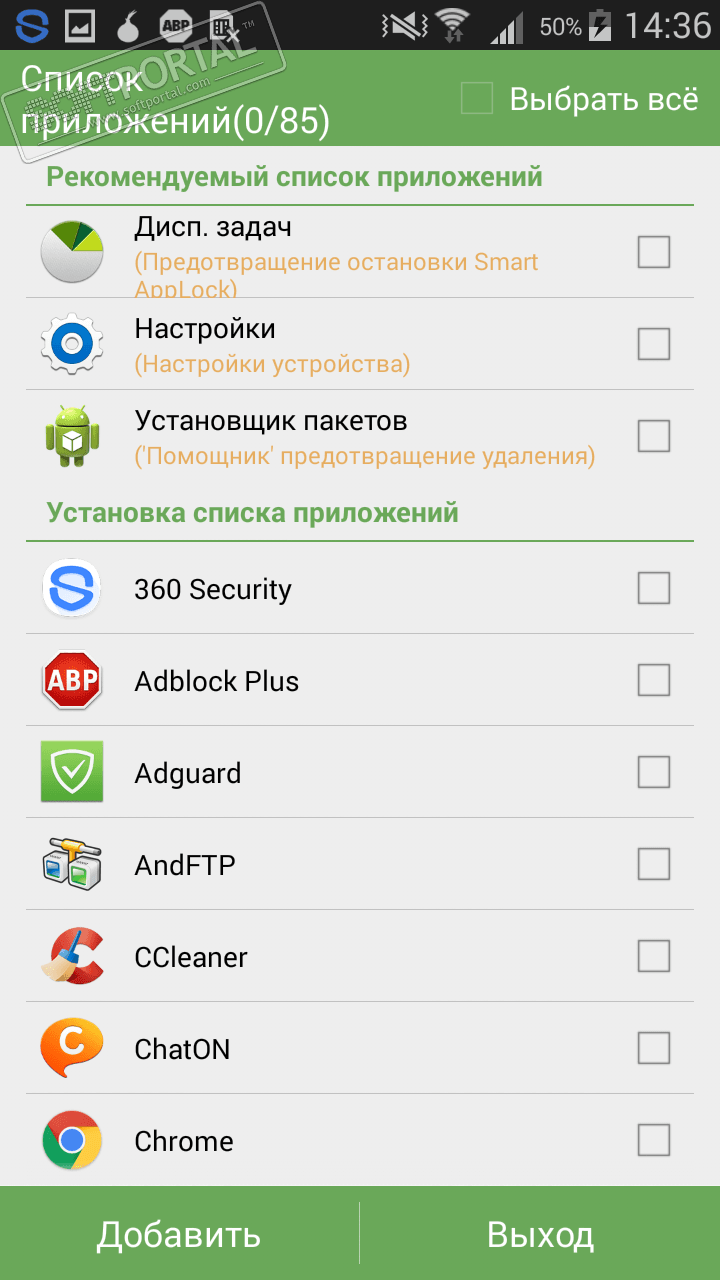Select the Adblock Plus checkbox
720x1280 pixels.
[x=654, y=680]
